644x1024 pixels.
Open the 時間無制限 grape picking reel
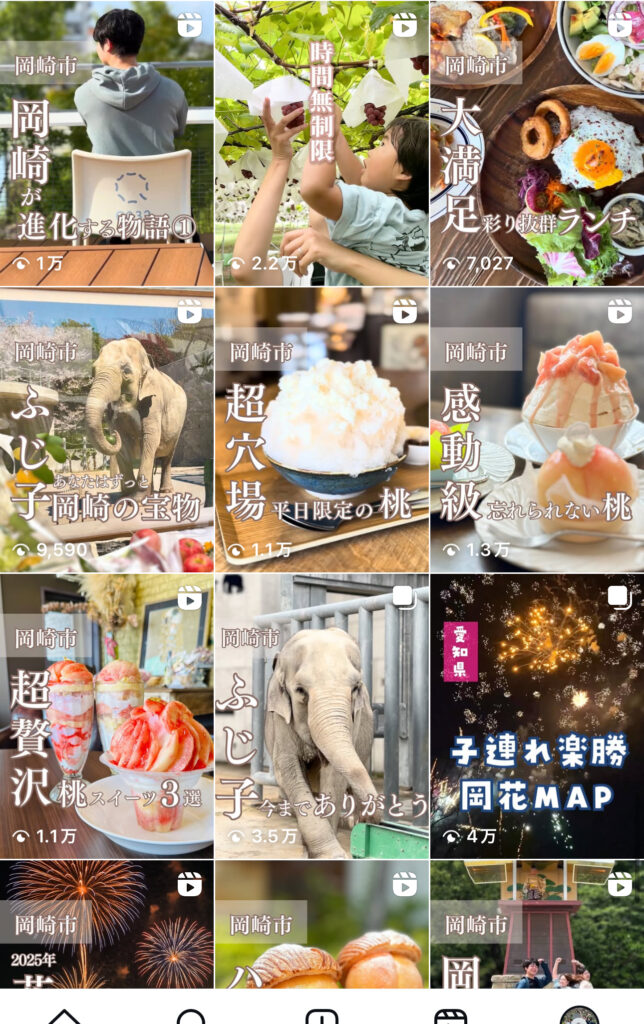[x=321, y=143]
